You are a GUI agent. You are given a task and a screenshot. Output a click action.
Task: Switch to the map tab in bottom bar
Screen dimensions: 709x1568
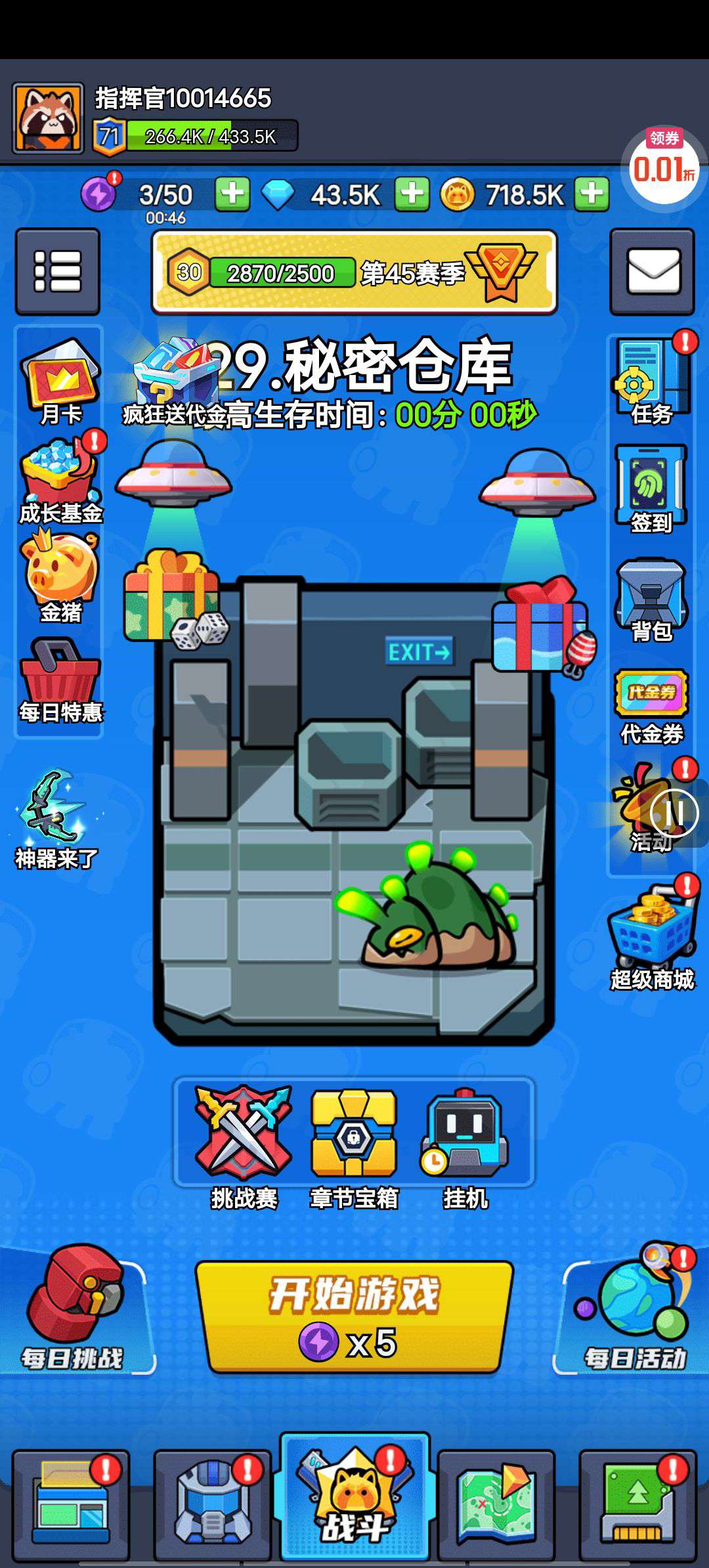point(496,1505)
